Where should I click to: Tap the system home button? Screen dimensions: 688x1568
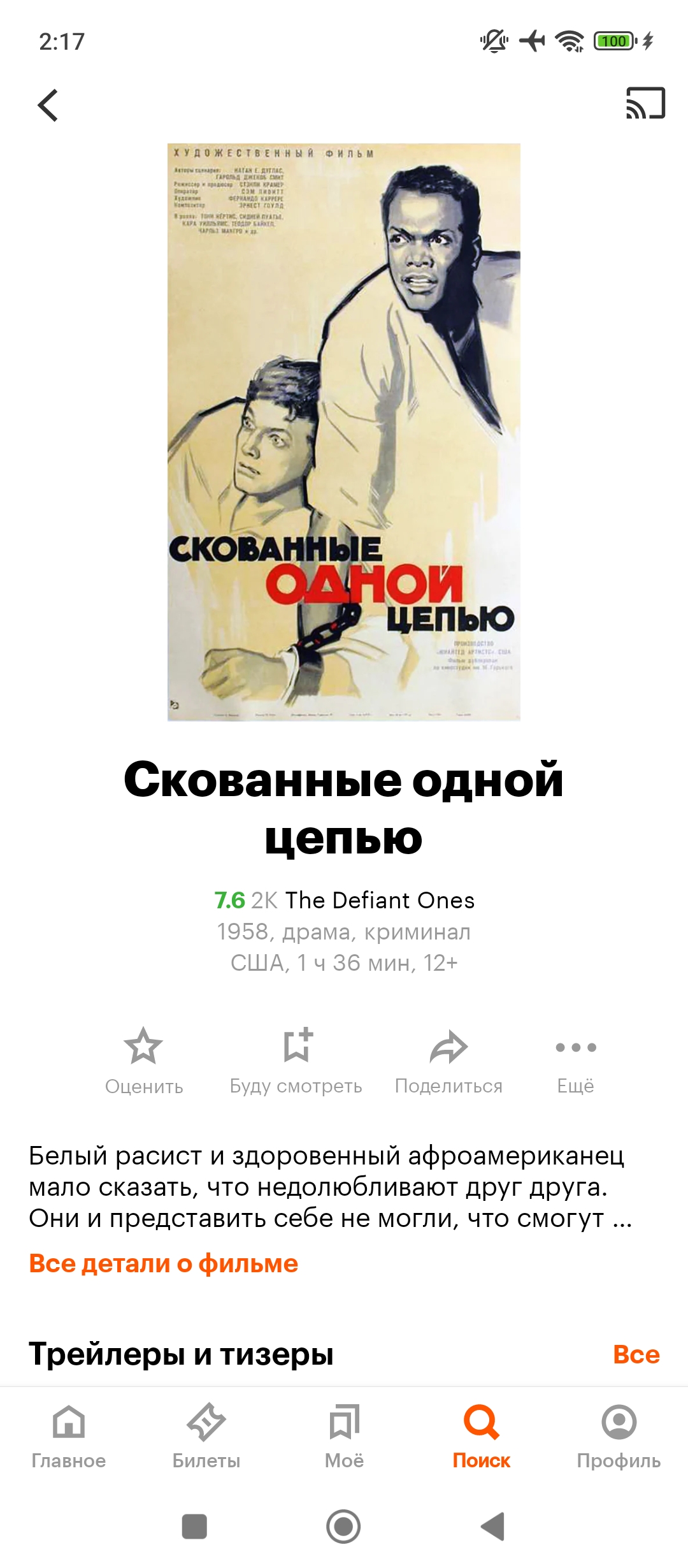coord(344,1527)
